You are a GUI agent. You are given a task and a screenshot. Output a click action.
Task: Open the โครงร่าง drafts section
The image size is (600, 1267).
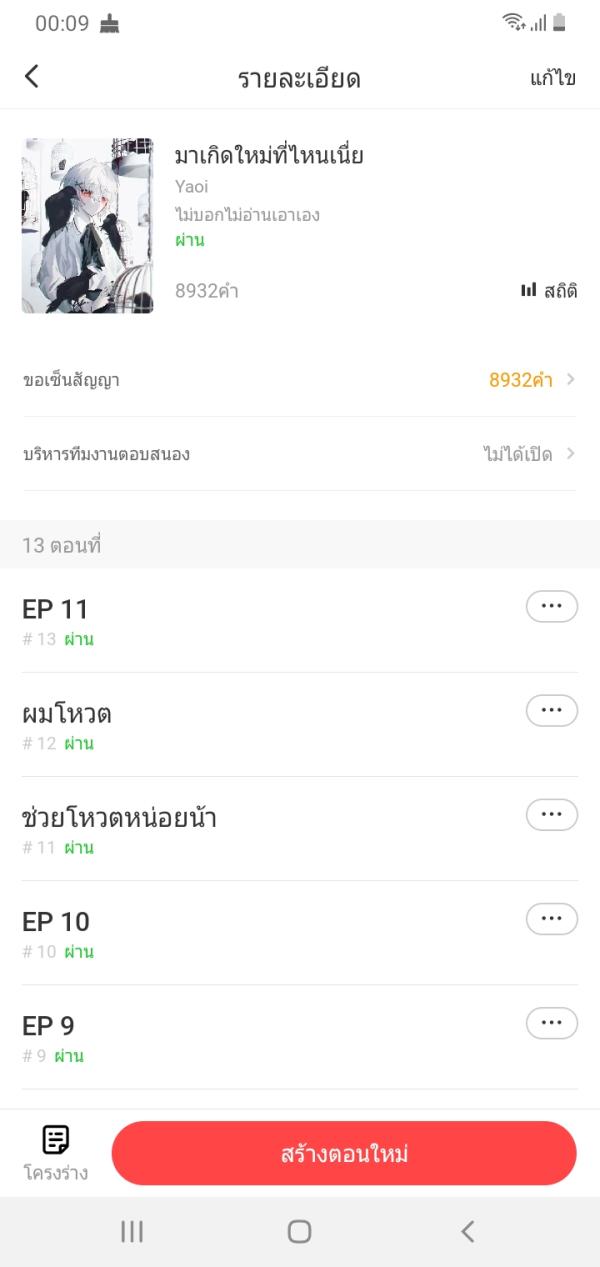point(55,1152)
